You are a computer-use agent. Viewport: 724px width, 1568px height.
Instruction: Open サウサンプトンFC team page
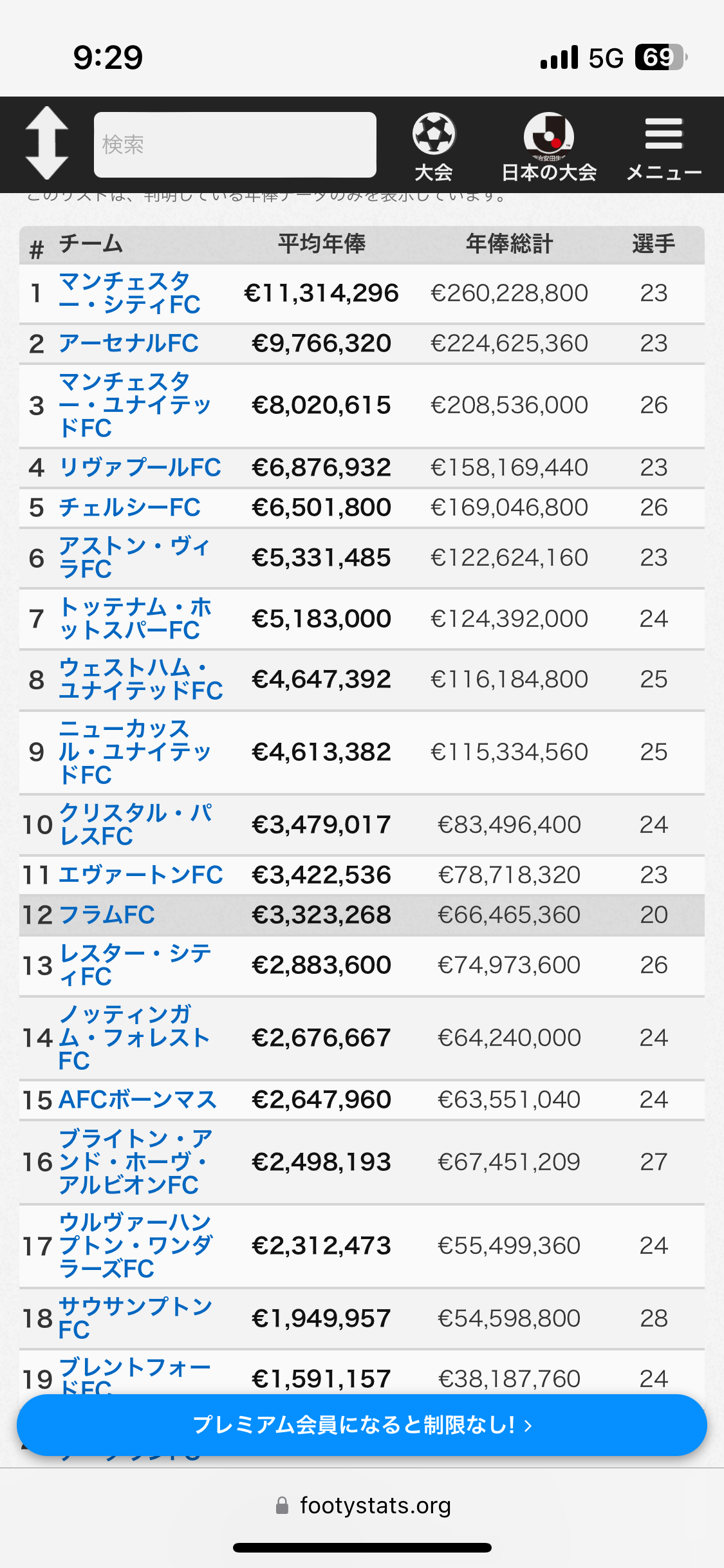(135, 1318)
